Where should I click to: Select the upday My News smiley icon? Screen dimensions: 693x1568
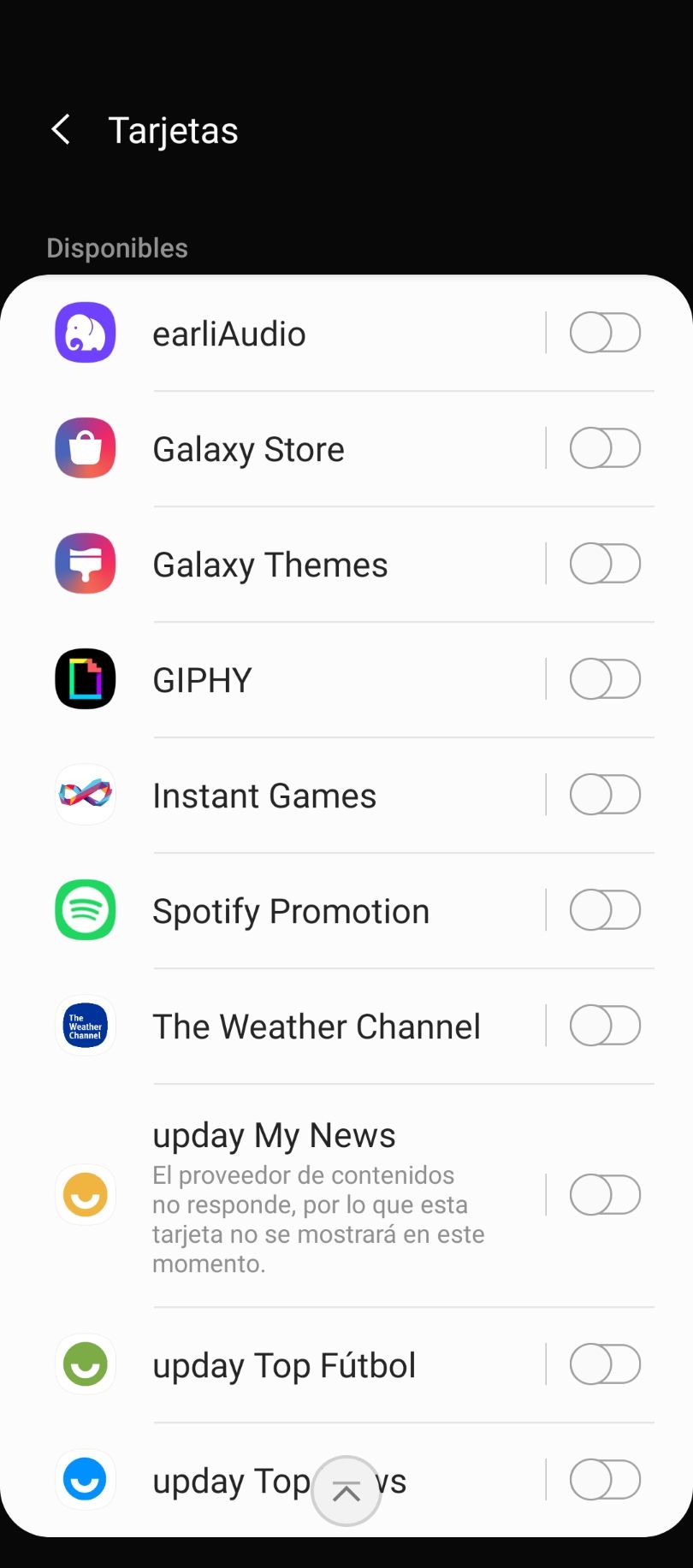pyautogui.click(x=85, y=1194)
